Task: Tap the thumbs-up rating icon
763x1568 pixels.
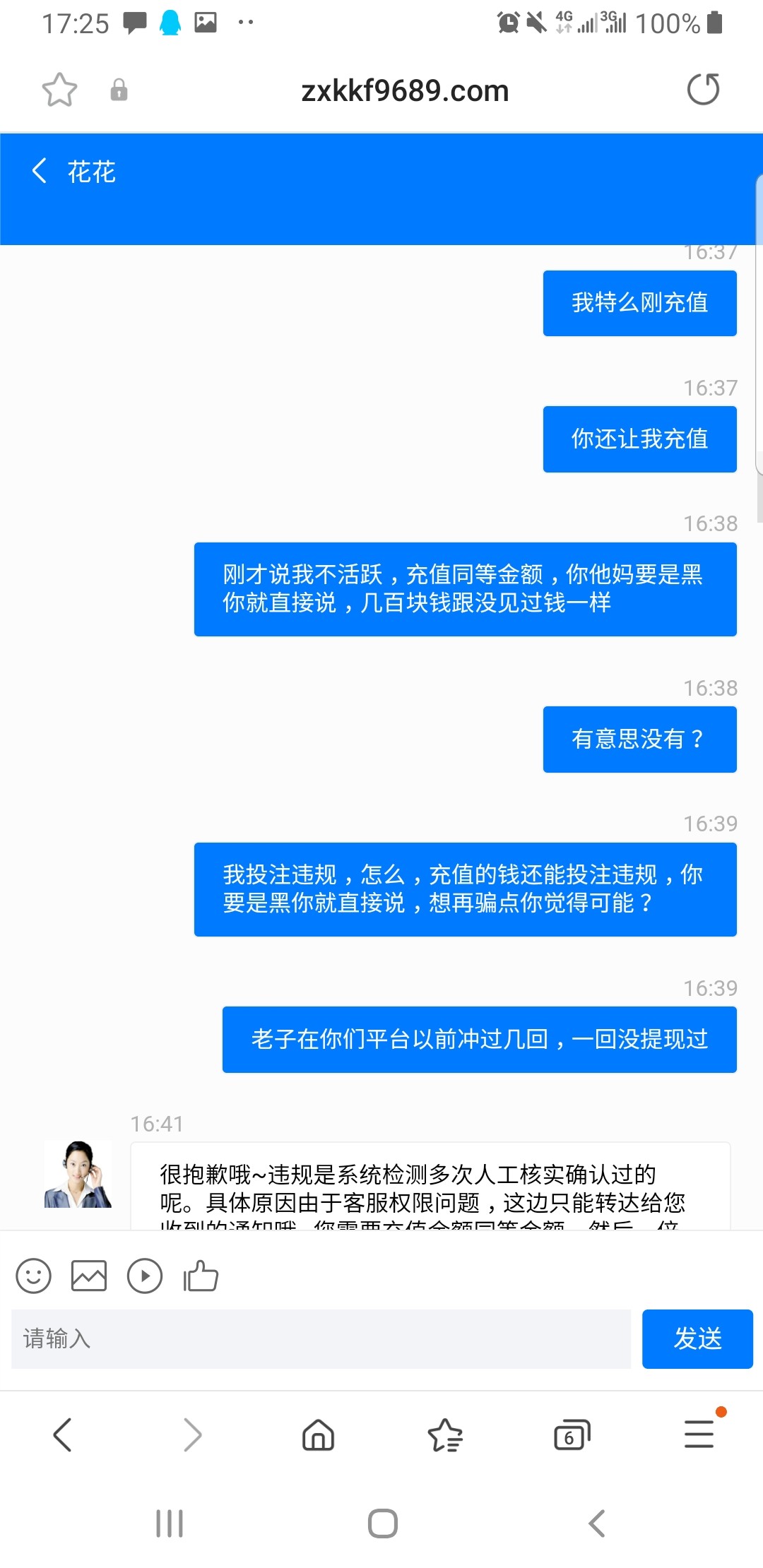Action: coord(201,1276)
